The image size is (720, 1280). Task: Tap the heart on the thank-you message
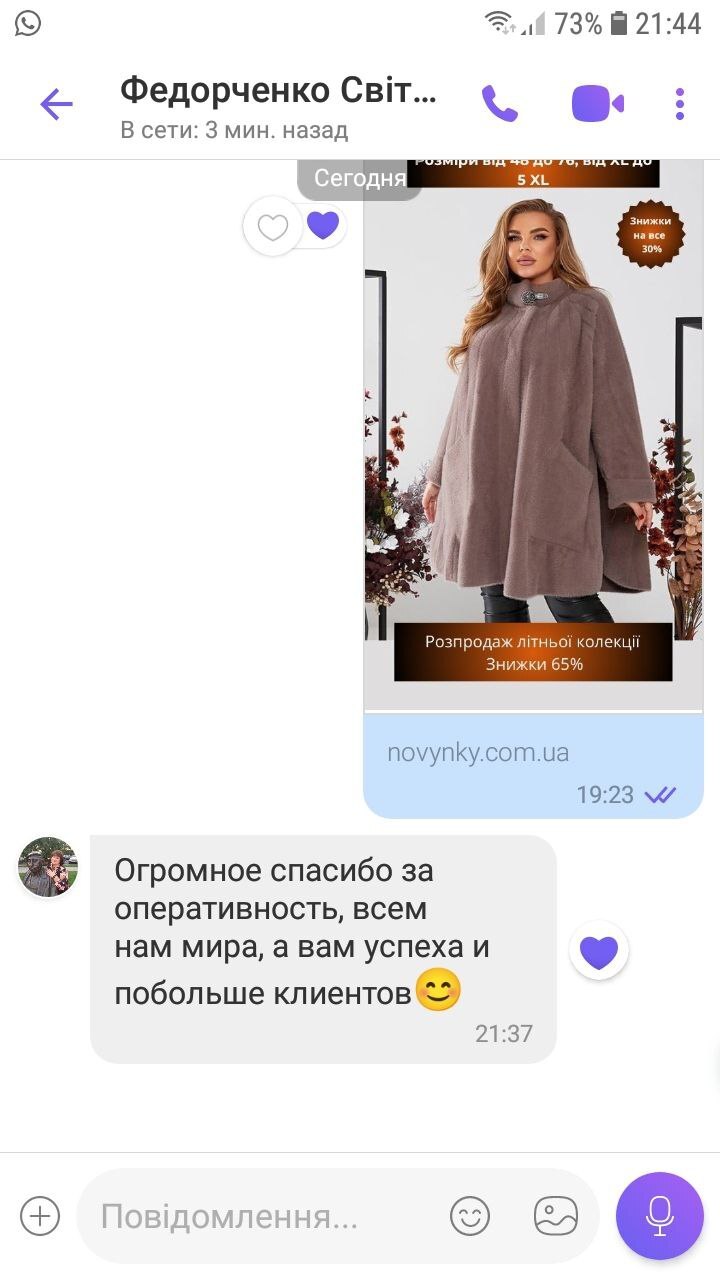(599, 952)
